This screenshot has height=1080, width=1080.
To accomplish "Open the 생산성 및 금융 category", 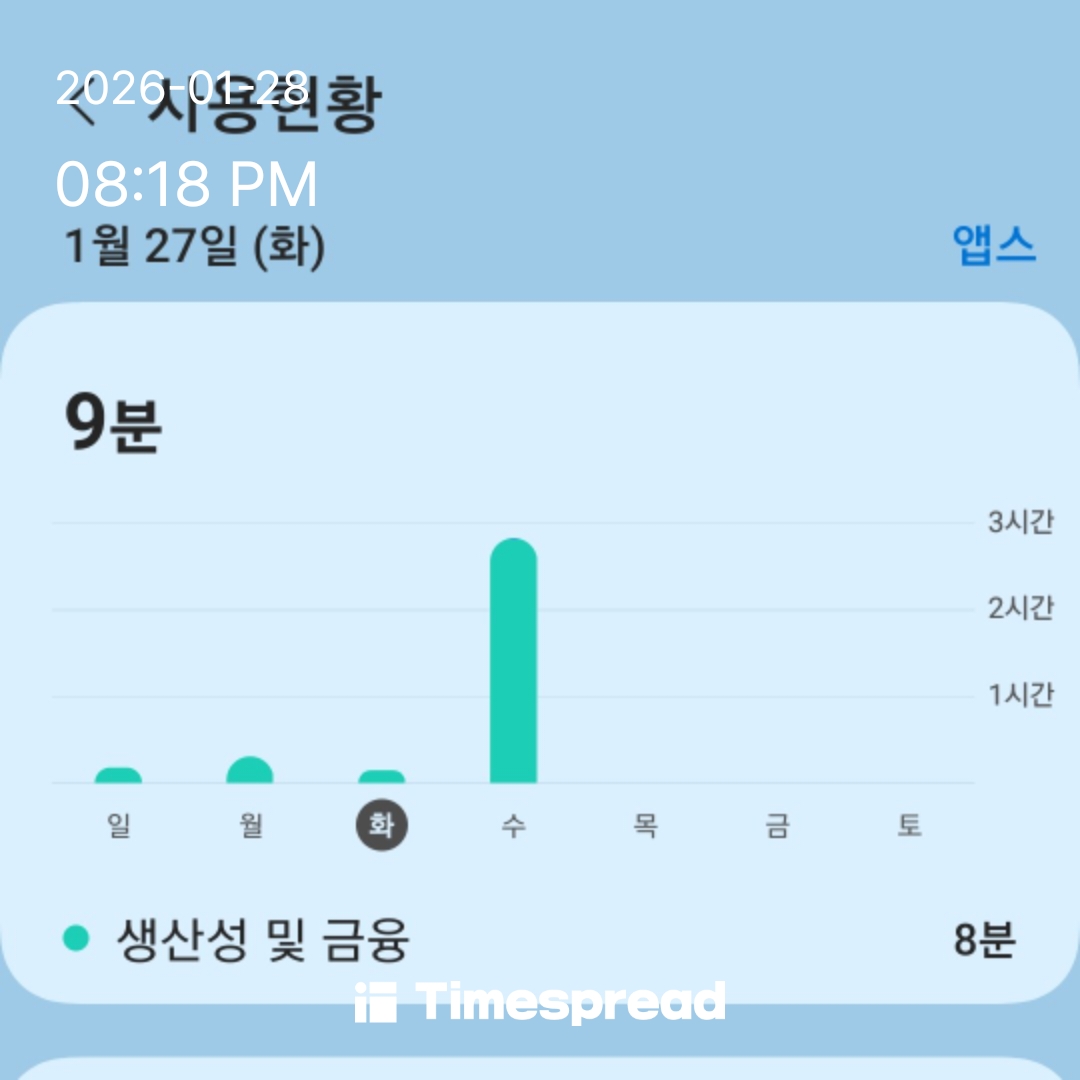I will [x=262, y=940].
